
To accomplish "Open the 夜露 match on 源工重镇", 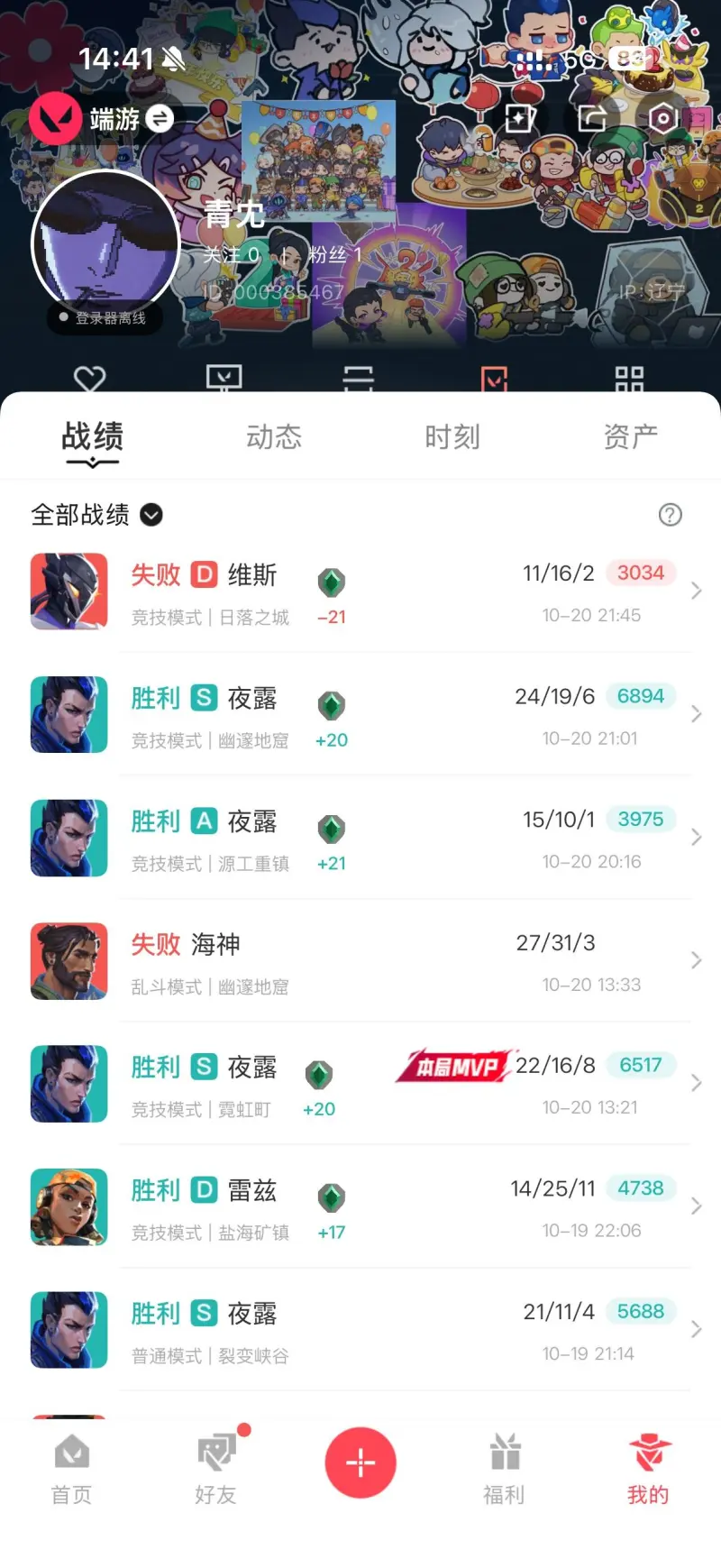I will [x=360, y=839].
